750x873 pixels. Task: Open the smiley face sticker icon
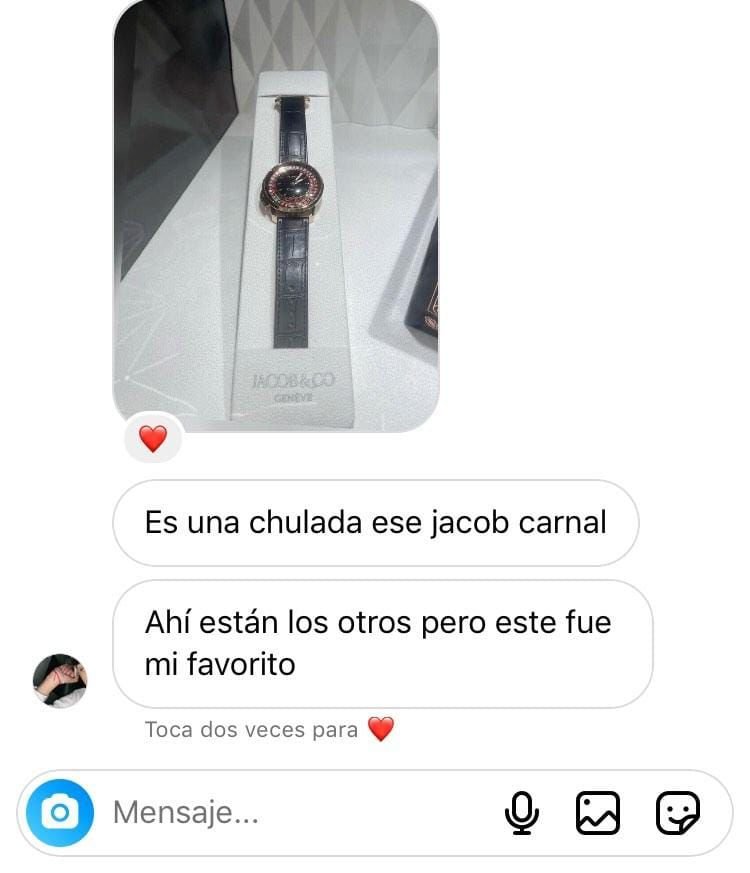pos(676,810)
